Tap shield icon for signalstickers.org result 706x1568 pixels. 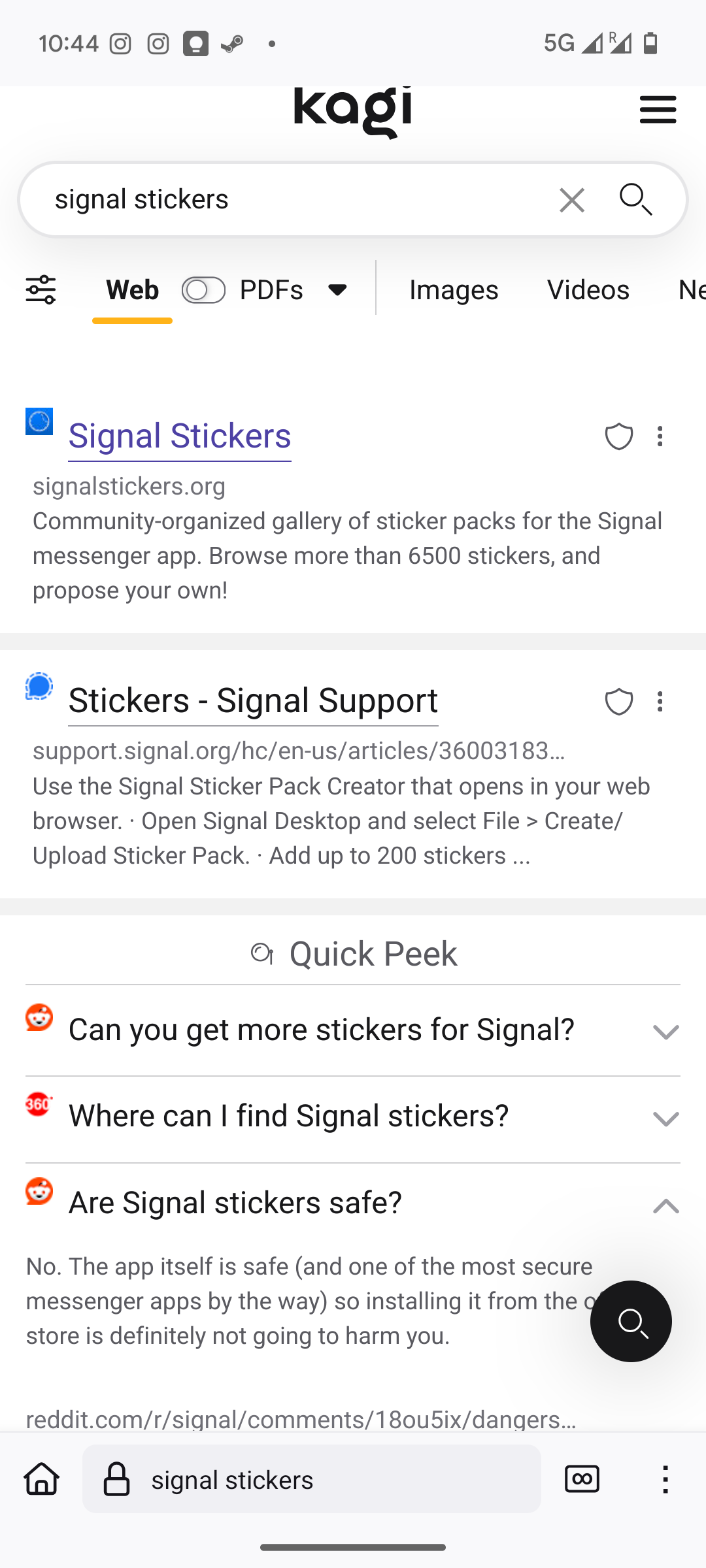tap(618, 436)
